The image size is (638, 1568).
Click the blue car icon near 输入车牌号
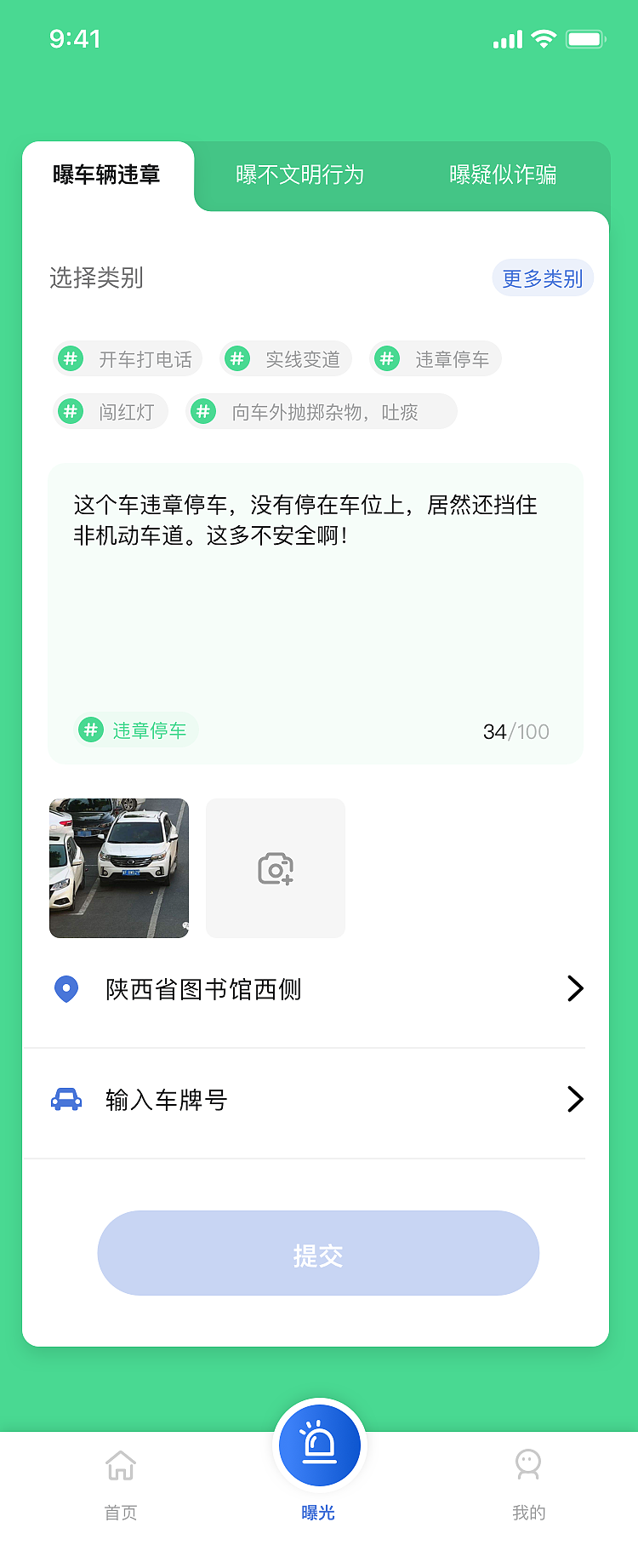click(x=67, y=1099)
